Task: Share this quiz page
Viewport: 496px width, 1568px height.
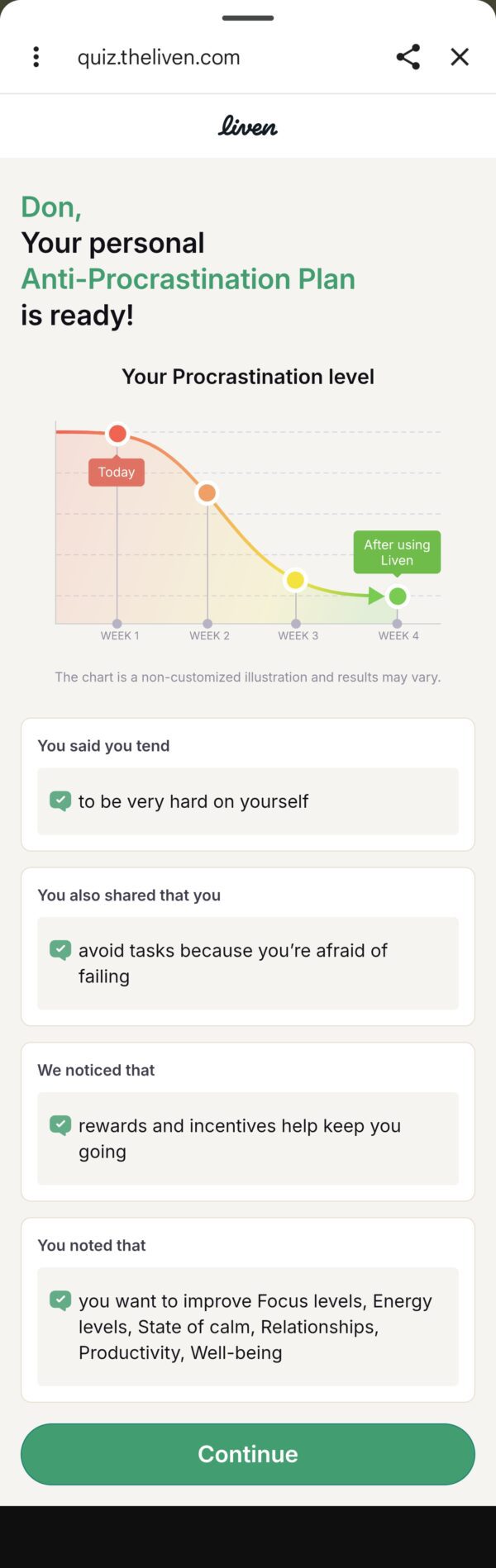Action: [x=408, y=57]
